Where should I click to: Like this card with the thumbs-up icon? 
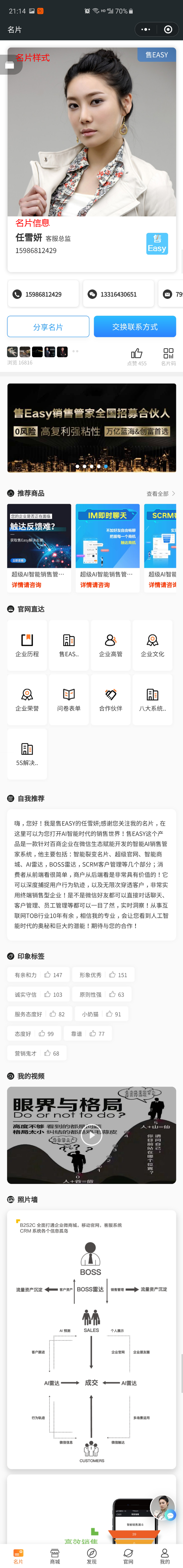pyautogui.click(x=137, y=354)
